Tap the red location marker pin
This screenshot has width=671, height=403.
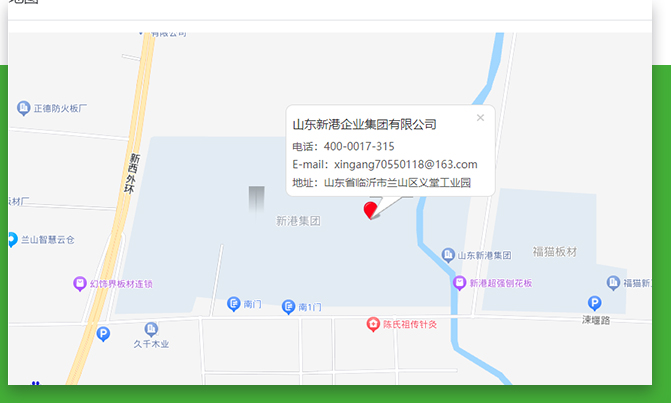[371, 209]
